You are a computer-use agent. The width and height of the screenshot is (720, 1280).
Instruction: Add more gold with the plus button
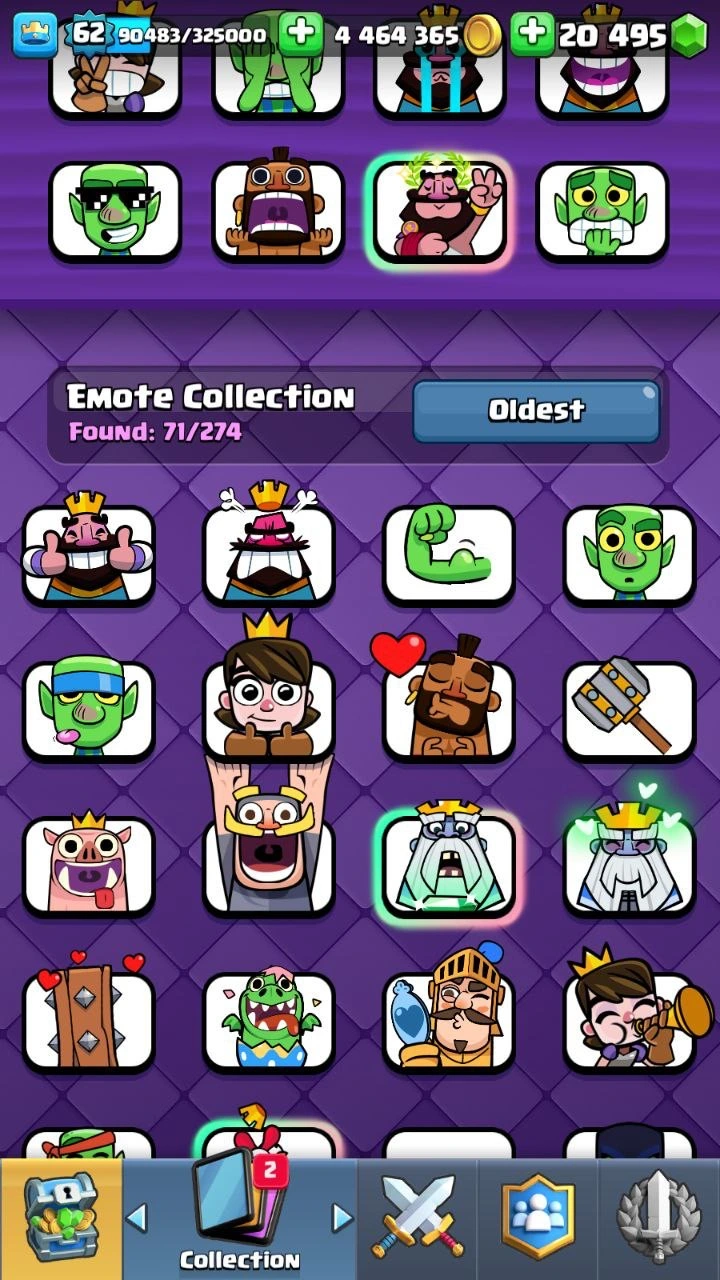pyautogui.click(x=299, y=35)
